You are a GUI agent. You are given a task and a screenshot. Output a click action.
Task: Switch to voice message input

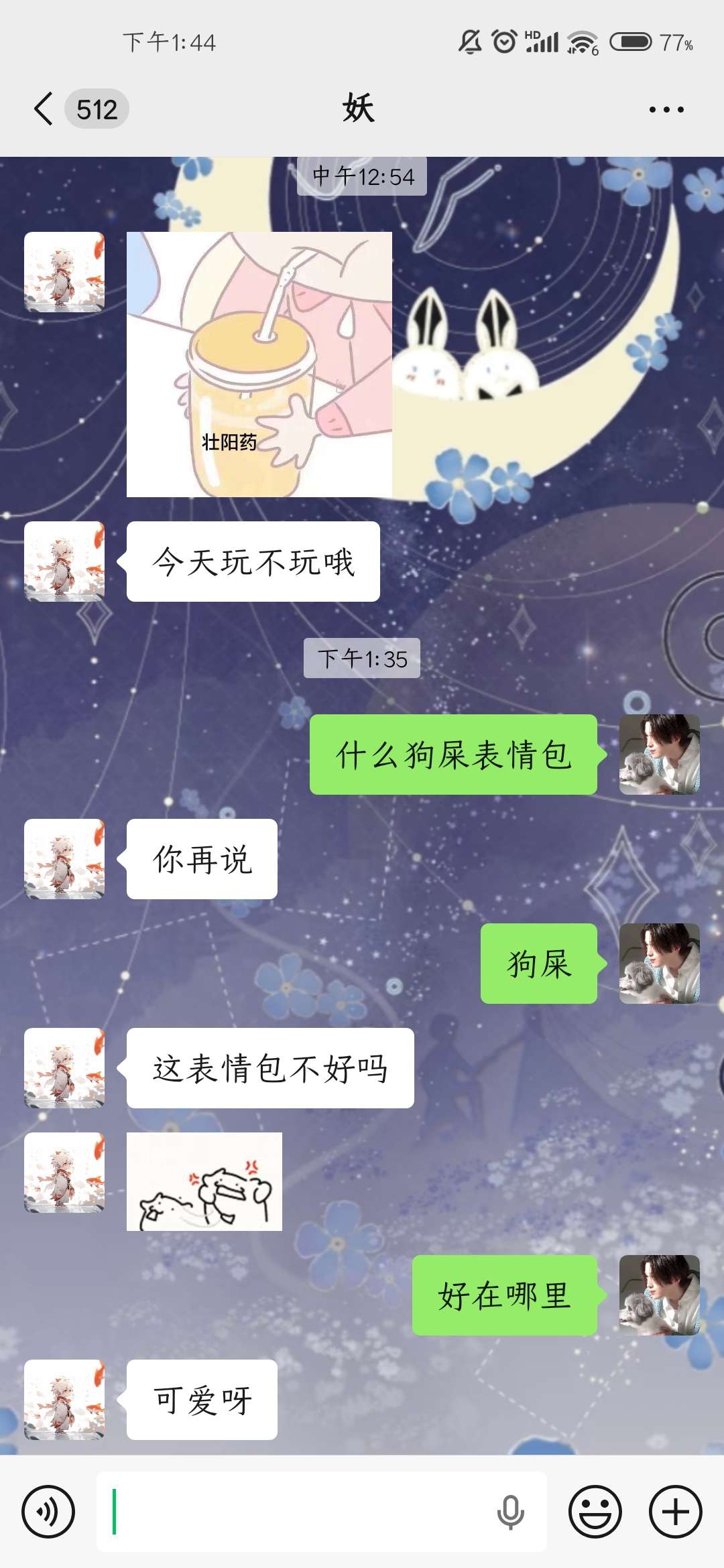coord(48,1512)
